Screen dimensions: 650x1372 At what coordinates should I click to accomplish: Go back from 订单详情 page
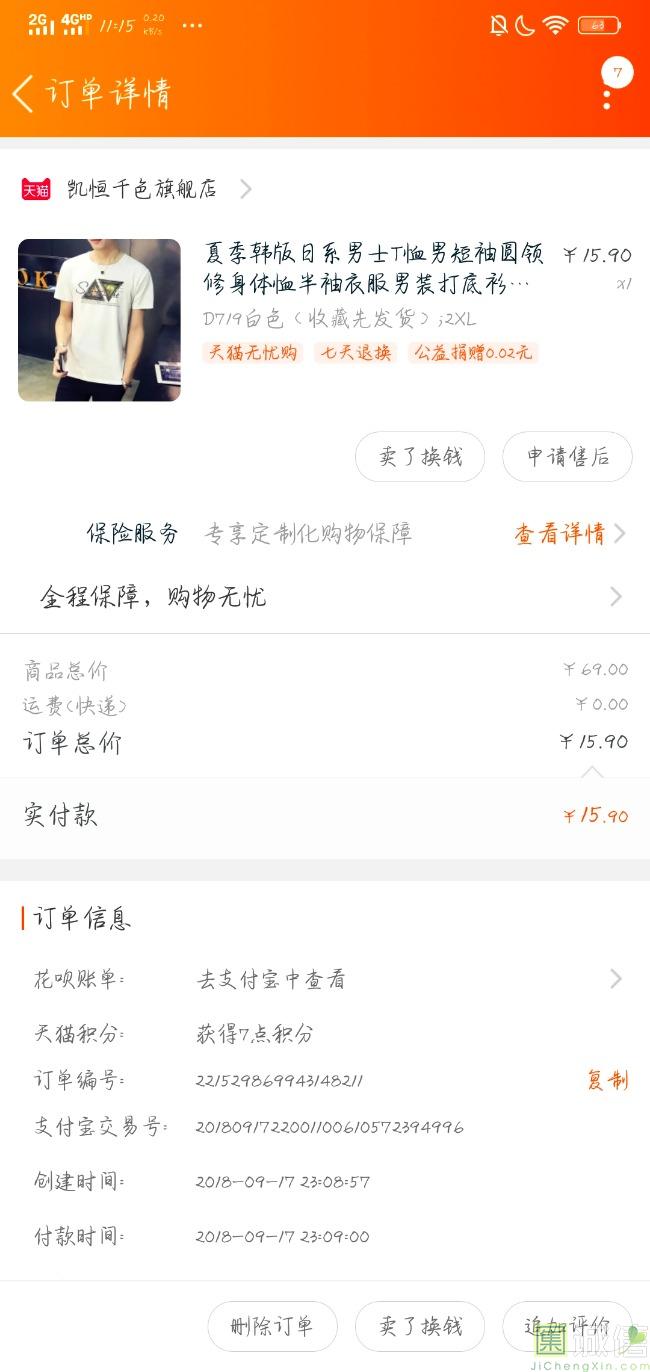click(24, 94)
